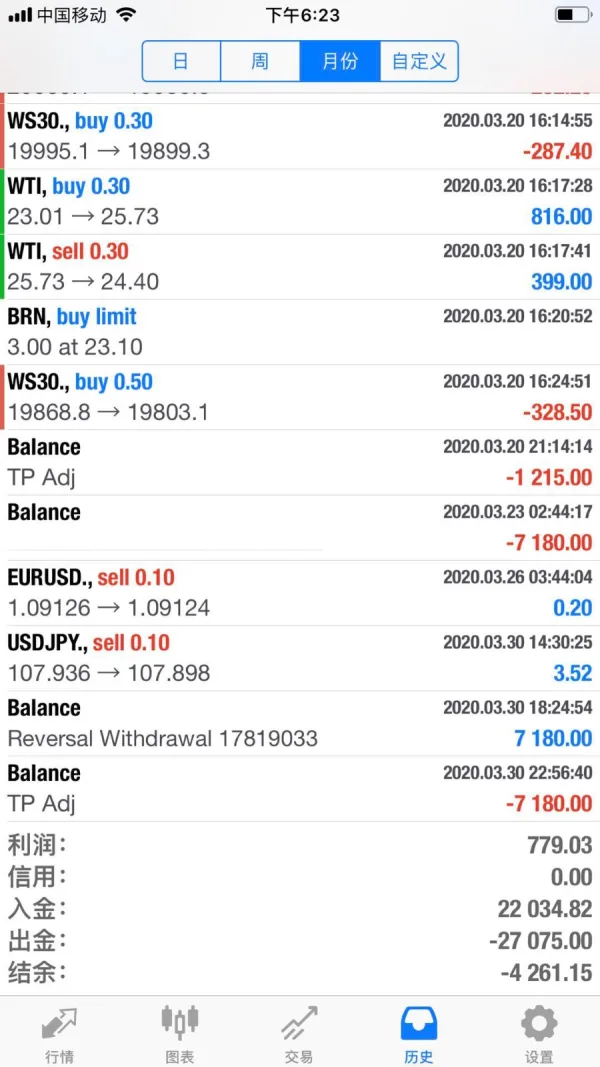Show details of USDJPY sell 0.10 trade

pyautogui.click(x=300, y=657)
